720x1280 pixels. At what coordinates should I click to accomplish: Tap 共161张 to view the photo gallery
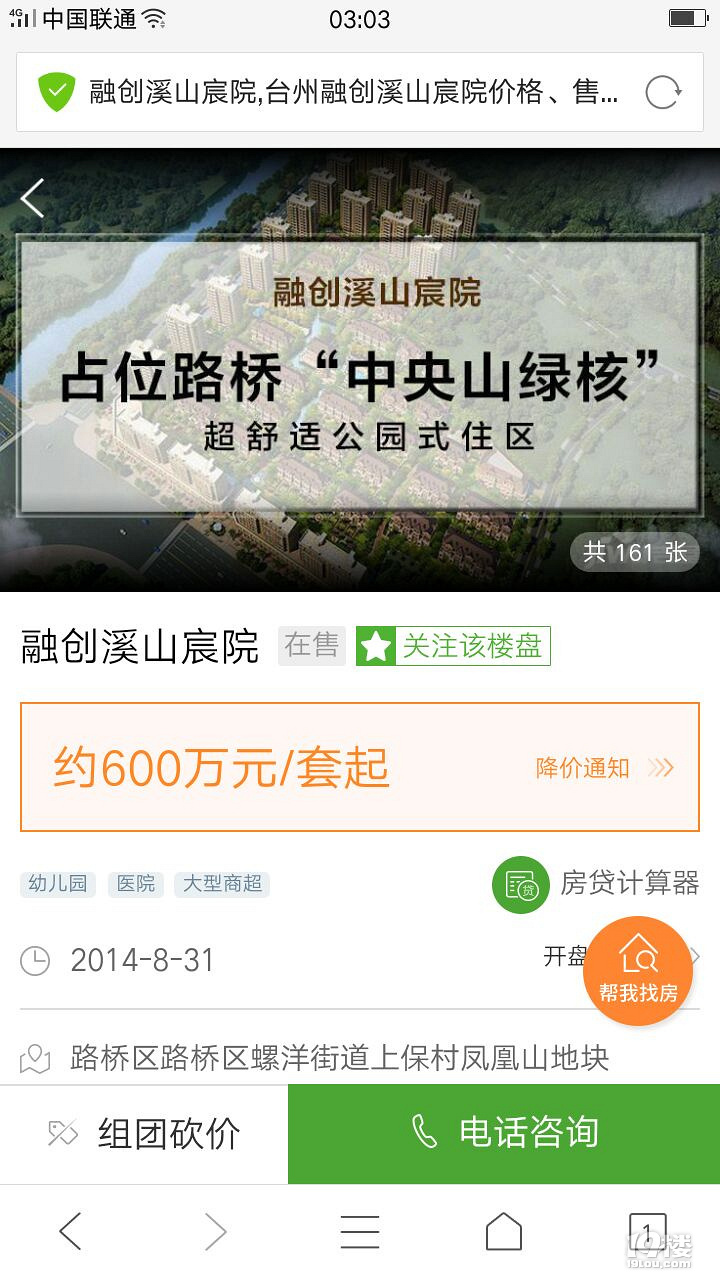pos(633,552)
